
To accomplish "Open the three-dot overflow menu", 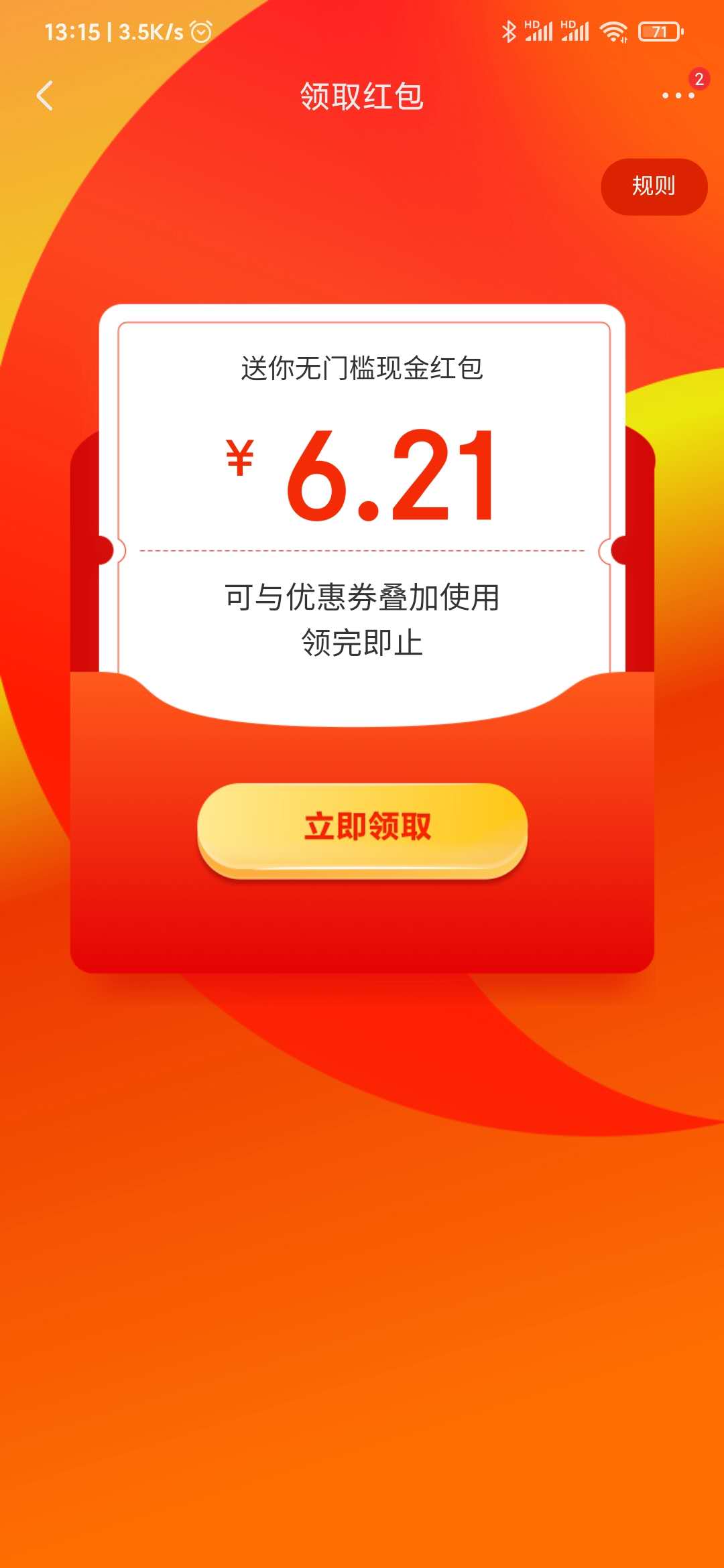I will pyautogui.click(x=678, y=95).
